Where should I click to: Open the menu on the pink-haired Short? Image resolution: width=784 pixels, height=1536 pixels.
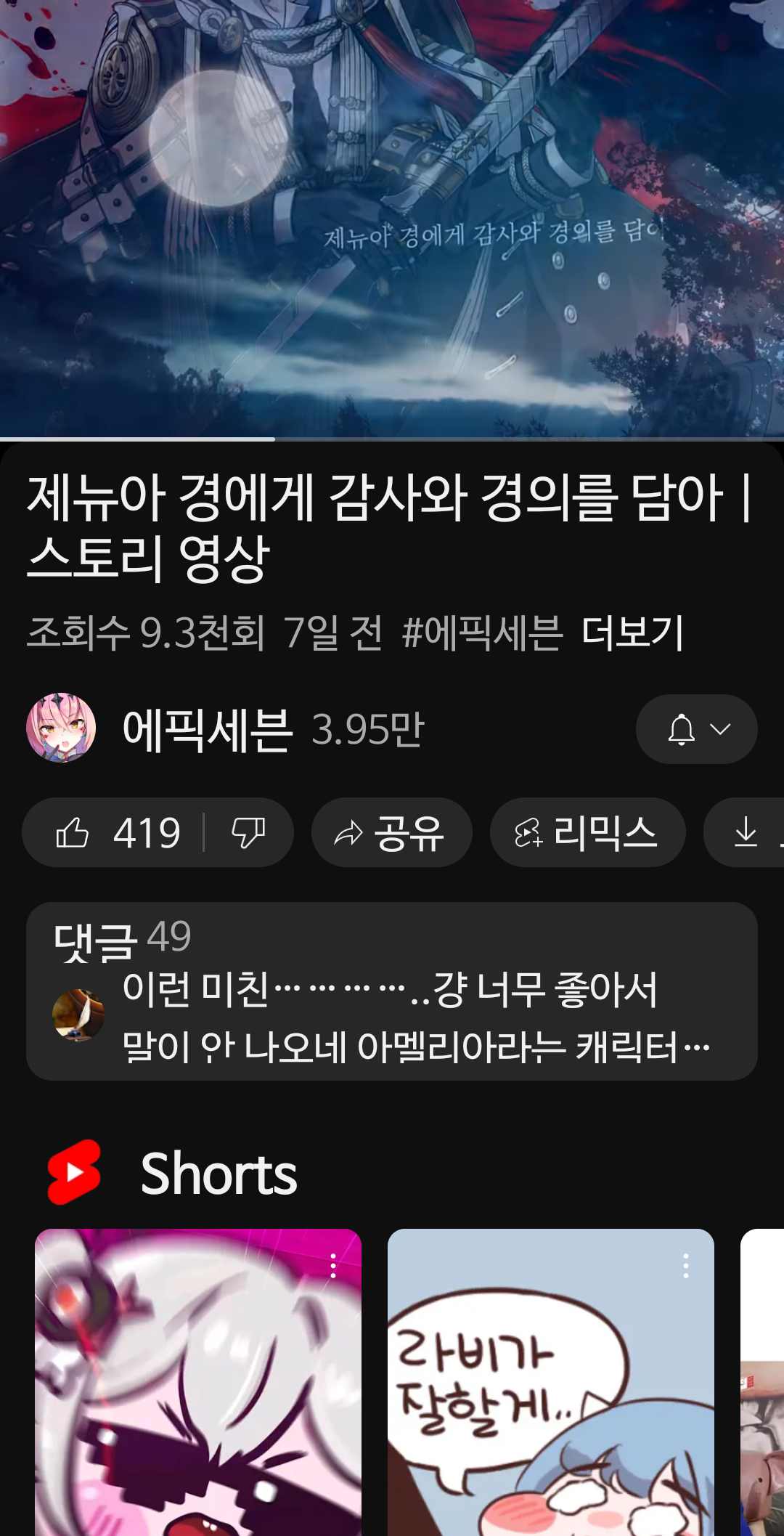tap(333, 1266)
